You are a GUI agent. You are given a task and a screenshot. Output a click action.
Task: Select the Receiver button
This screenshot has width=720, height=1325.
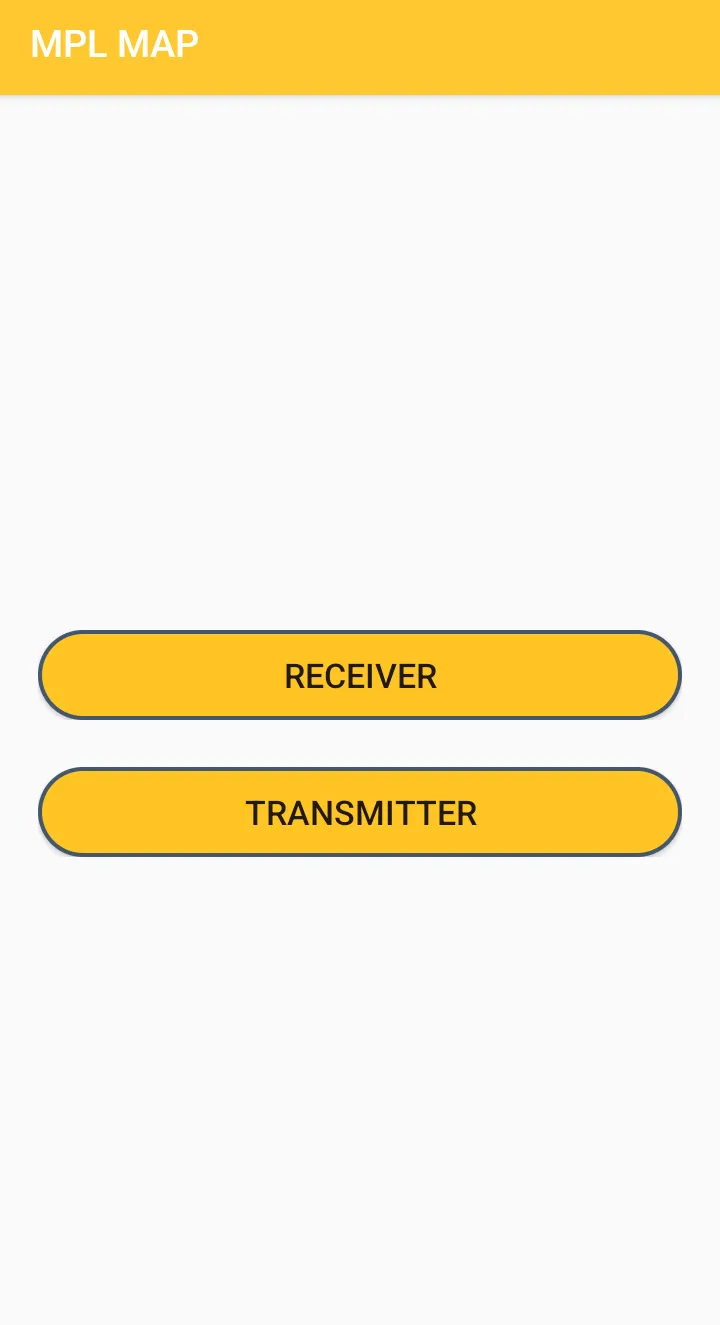[360, 675]
